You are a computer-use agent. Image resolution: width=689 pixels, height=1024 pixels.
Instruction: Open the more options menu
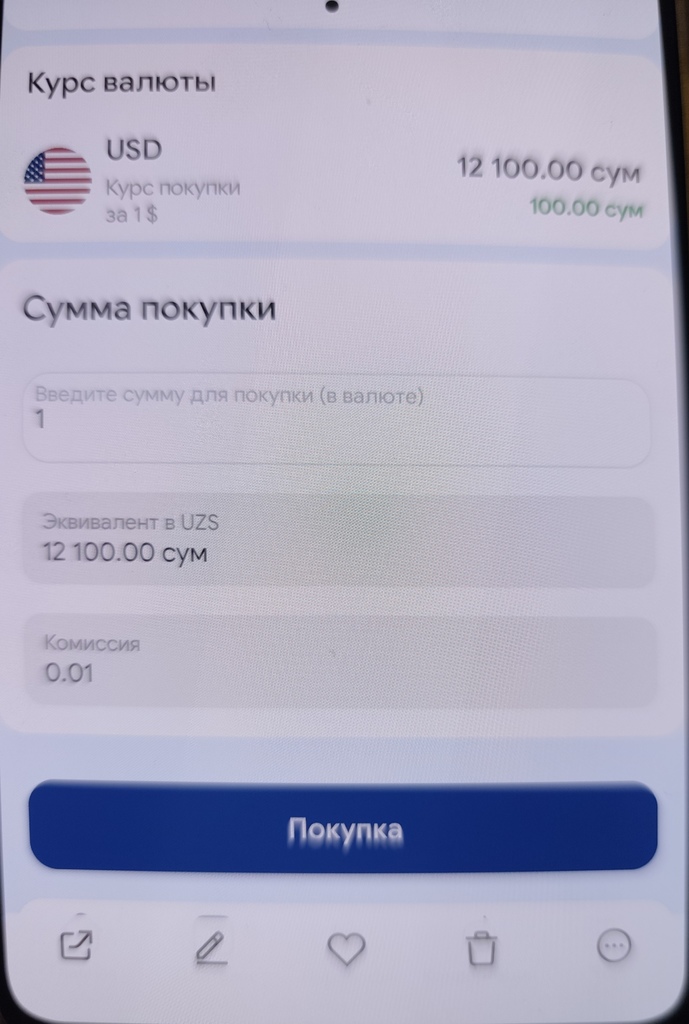click(614, 945)
